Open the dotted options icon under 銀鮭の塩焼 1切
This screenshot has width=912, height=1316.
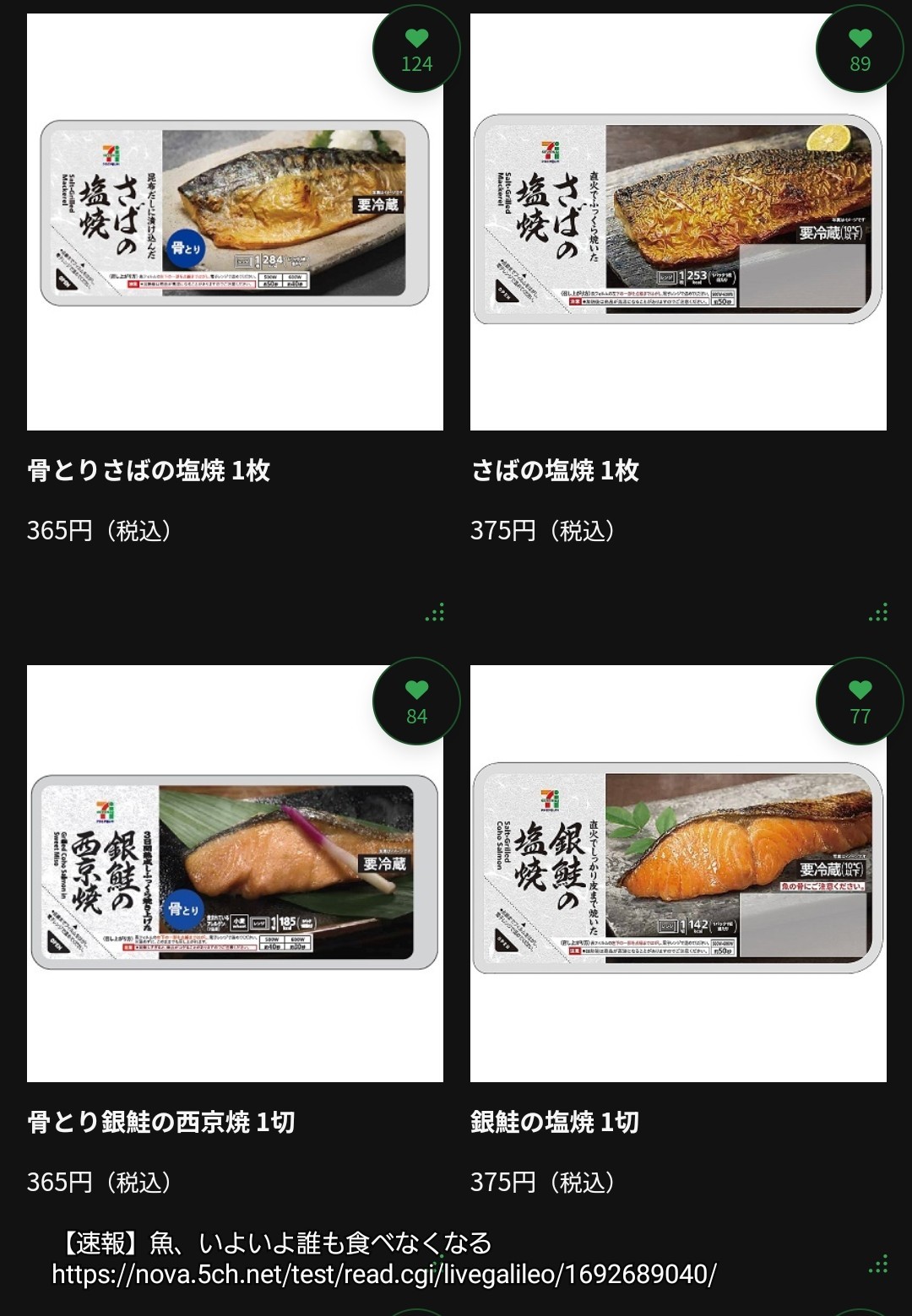878,1265
